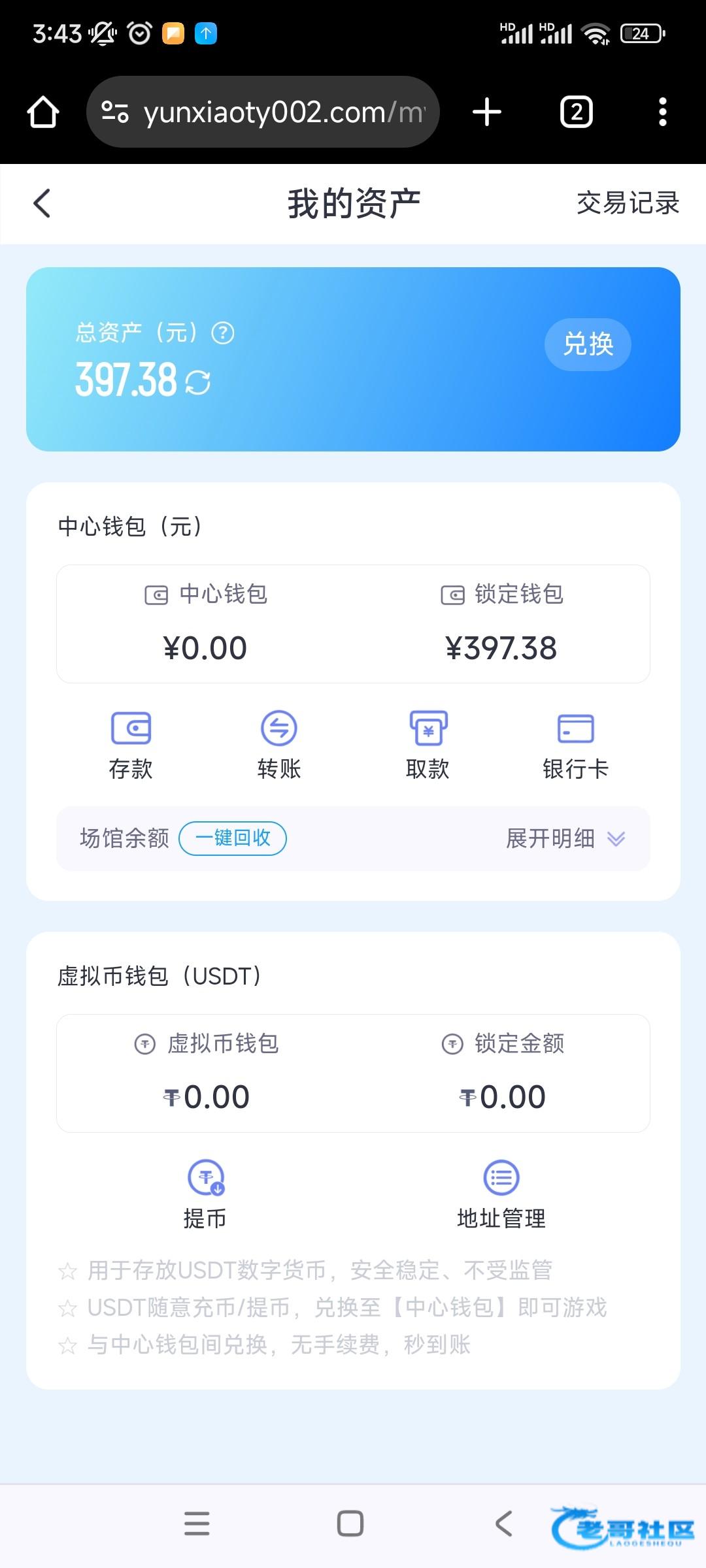Viewport: 706px width, 1568px height.
Task: Select 转账 transfer
Action: pyautogui.click(x=279, y=745)
